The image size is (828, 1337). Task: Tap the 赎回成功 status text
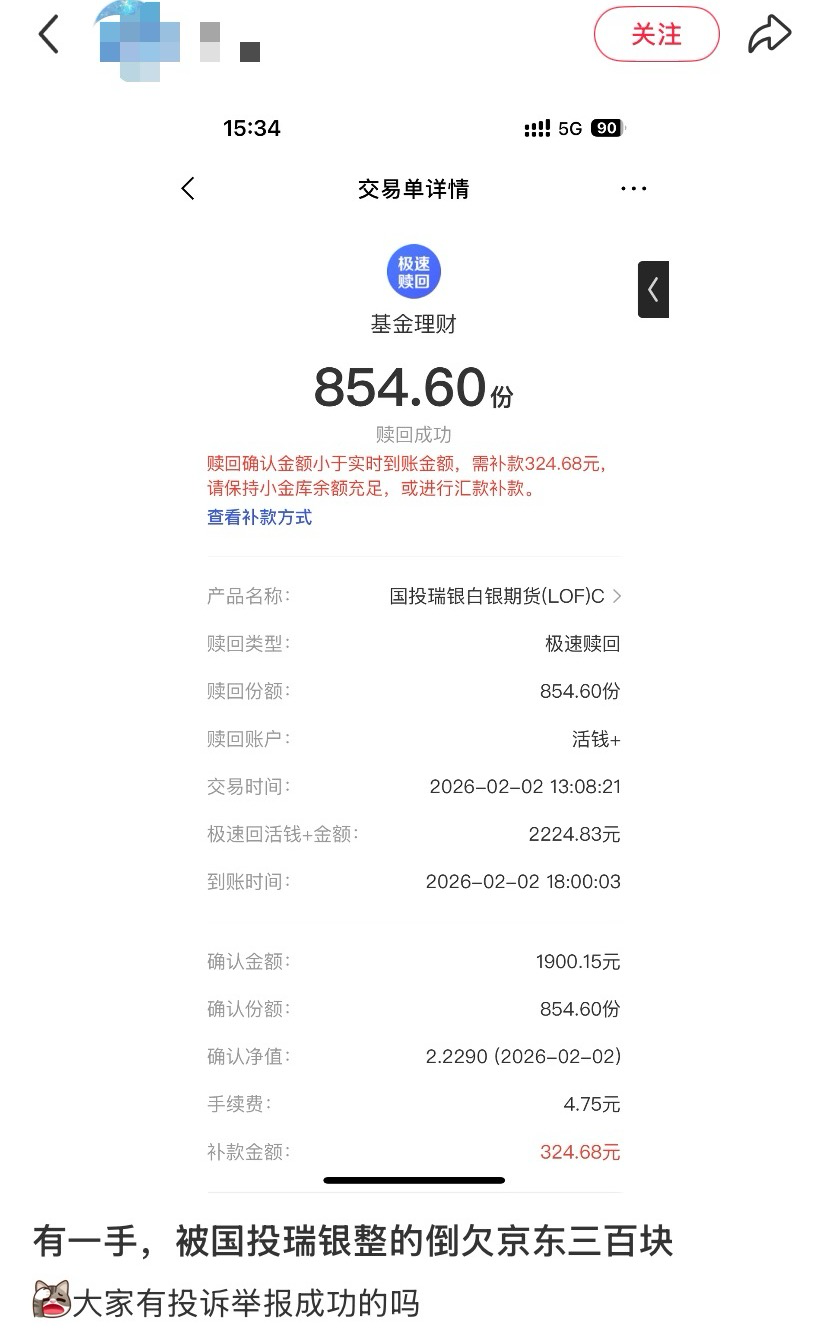(x=413, y=434)
